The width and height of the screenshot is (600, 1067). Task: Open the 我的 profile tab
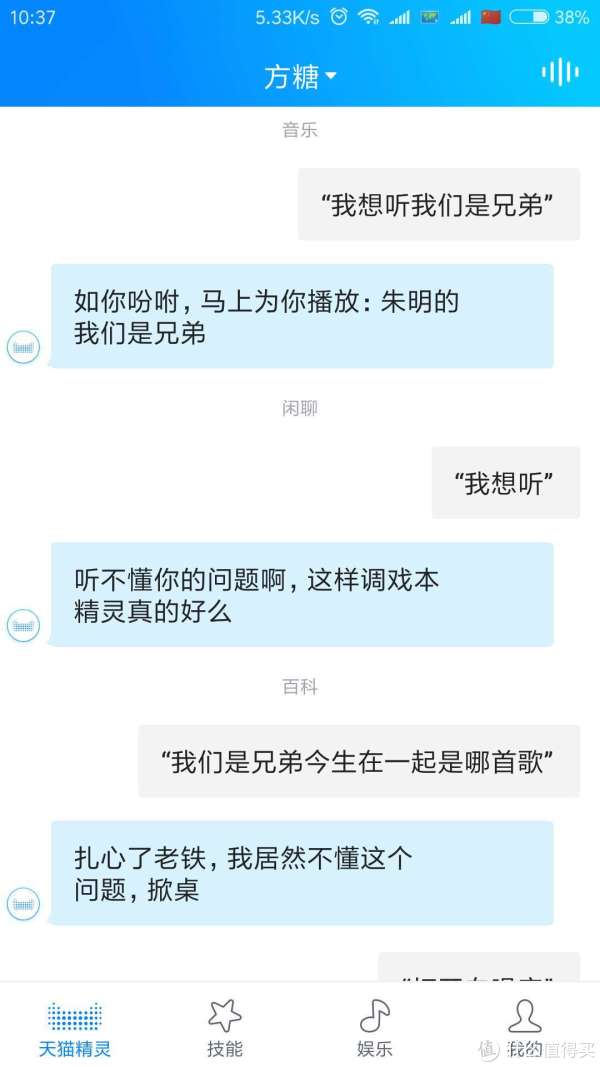(x=524, y=1028)
